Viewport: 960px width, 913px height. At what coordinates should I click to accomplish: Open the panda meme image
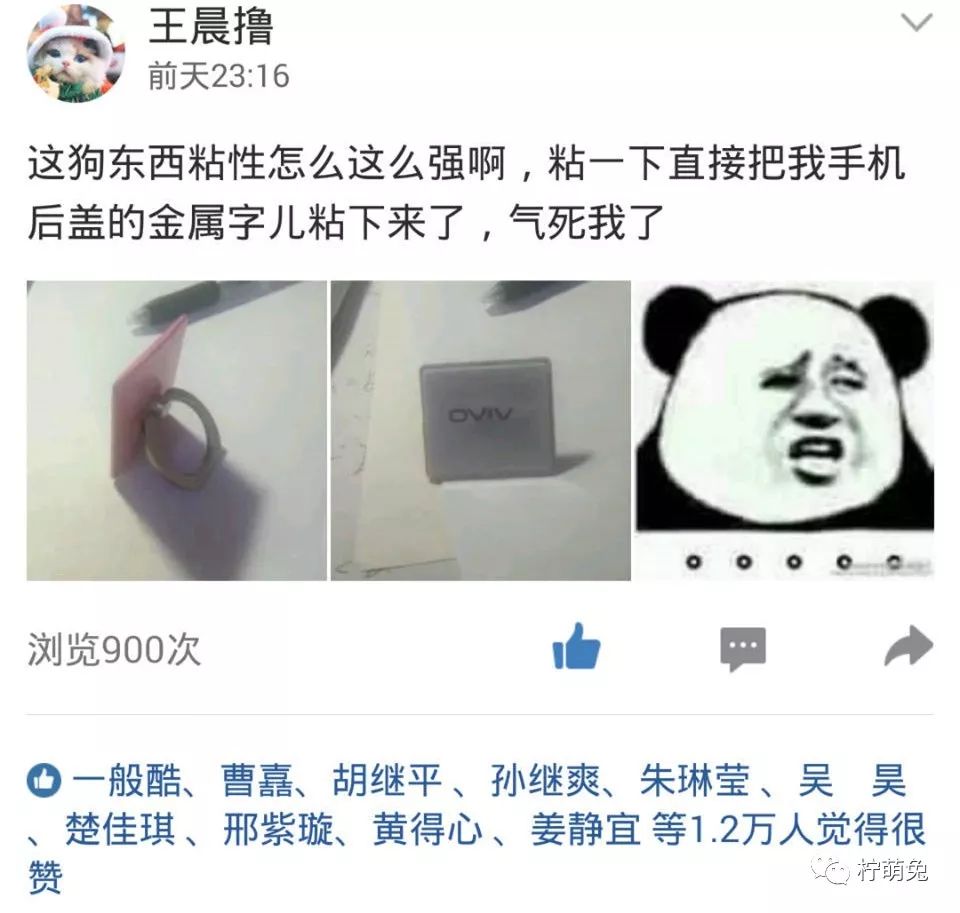(785, 430)
